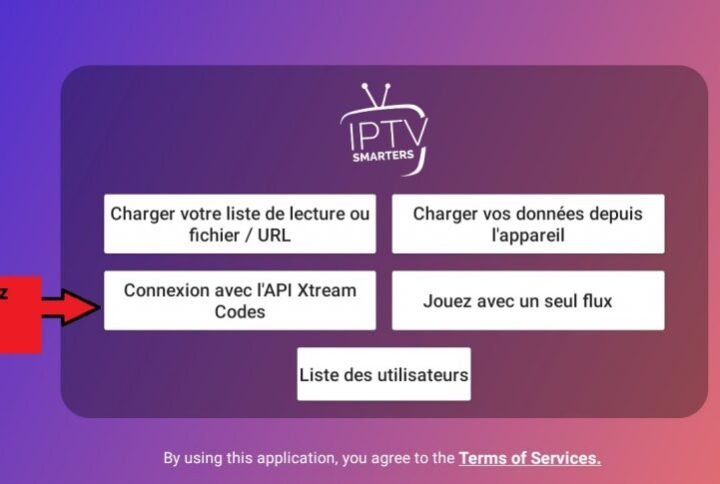The width and height of the screenshot is (720, 484).
Task: Select Charger vos données depuis l'appareil
Action: coord(527,224)
